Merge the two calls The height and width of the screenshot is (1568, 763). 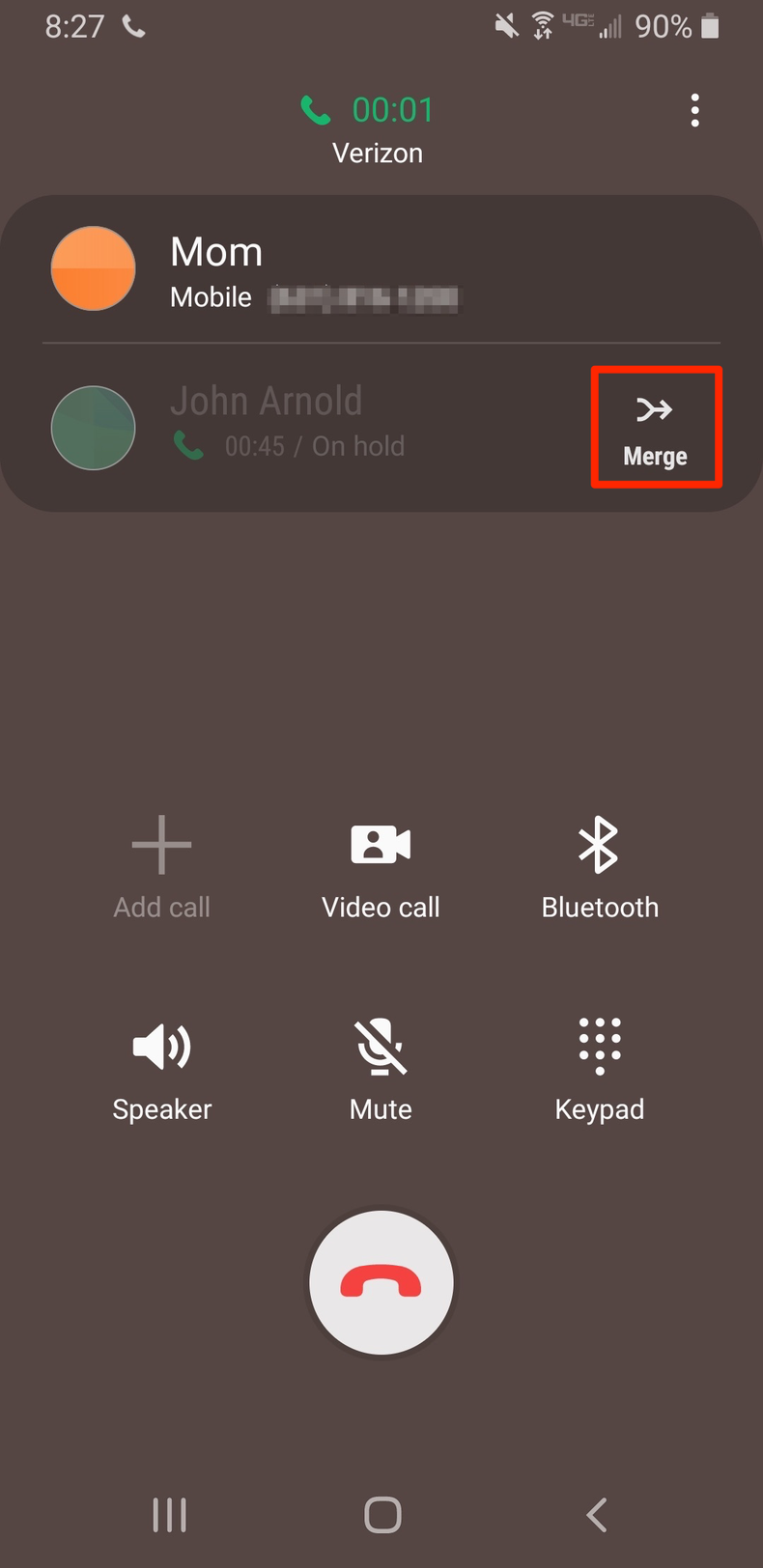tap(656, 427)
